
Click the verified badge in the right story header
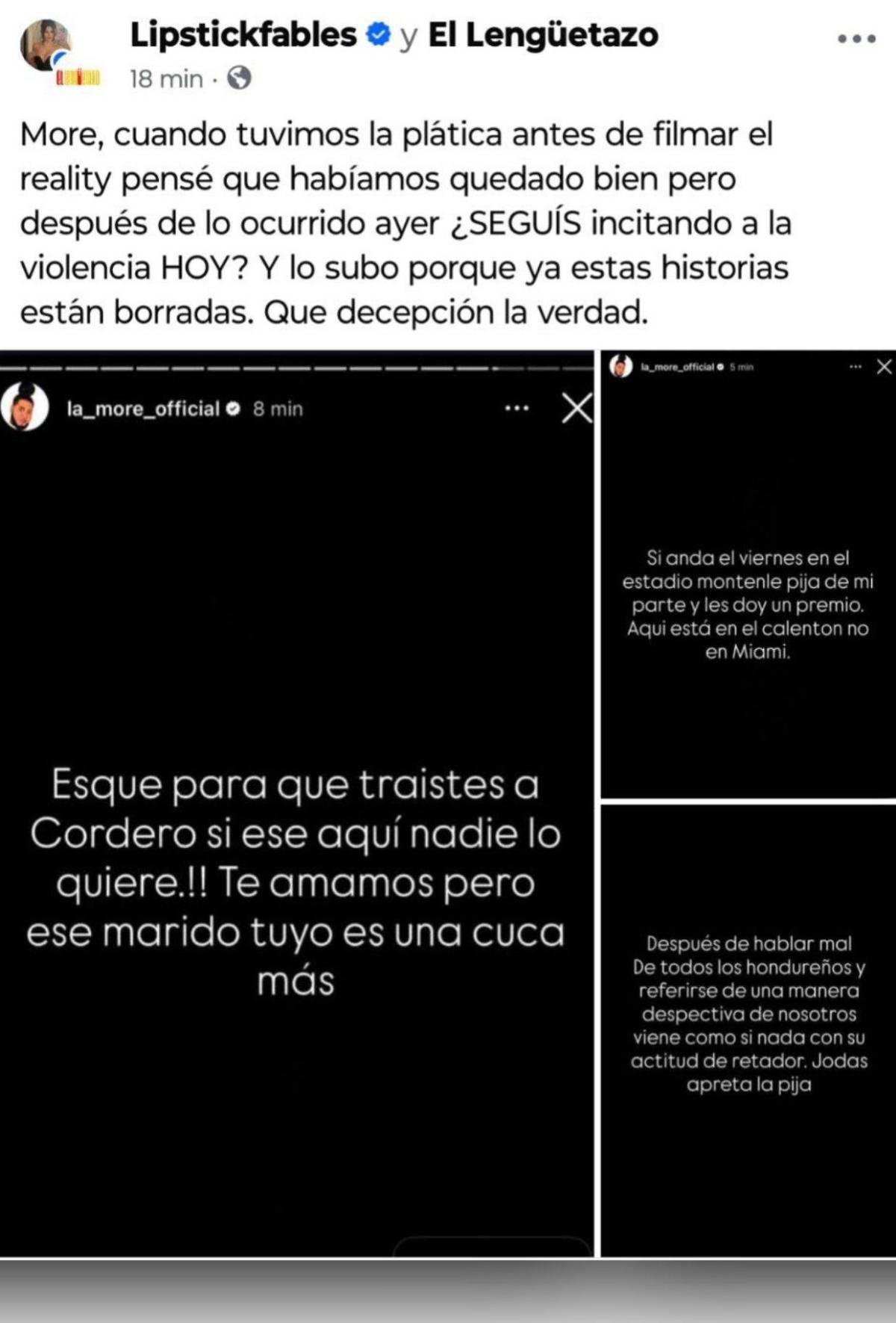click(721, 366)
